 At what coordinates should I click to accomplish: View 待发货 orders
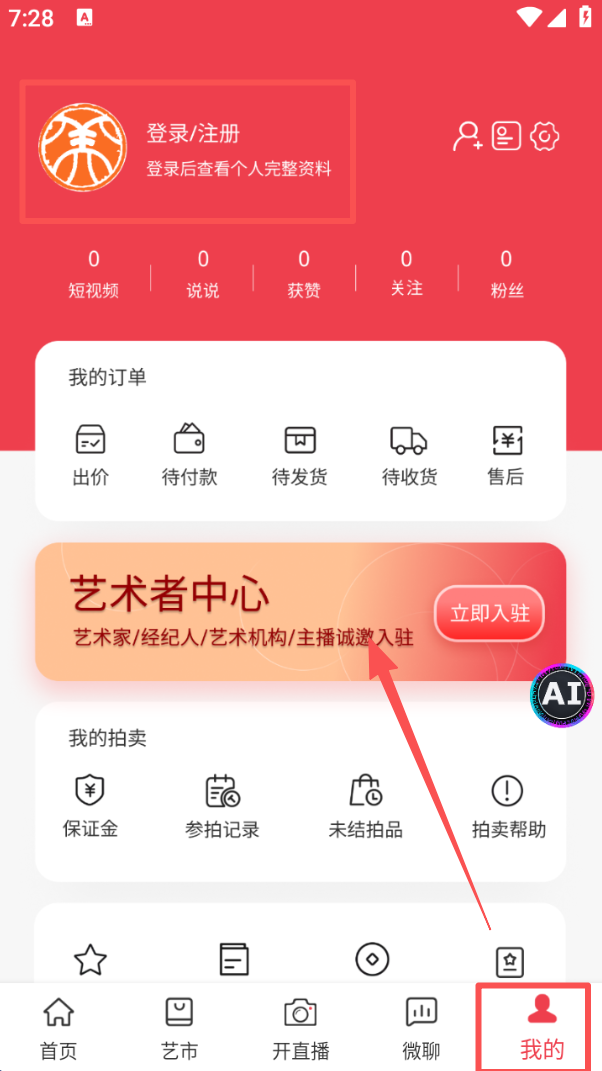tap(300, 454)
